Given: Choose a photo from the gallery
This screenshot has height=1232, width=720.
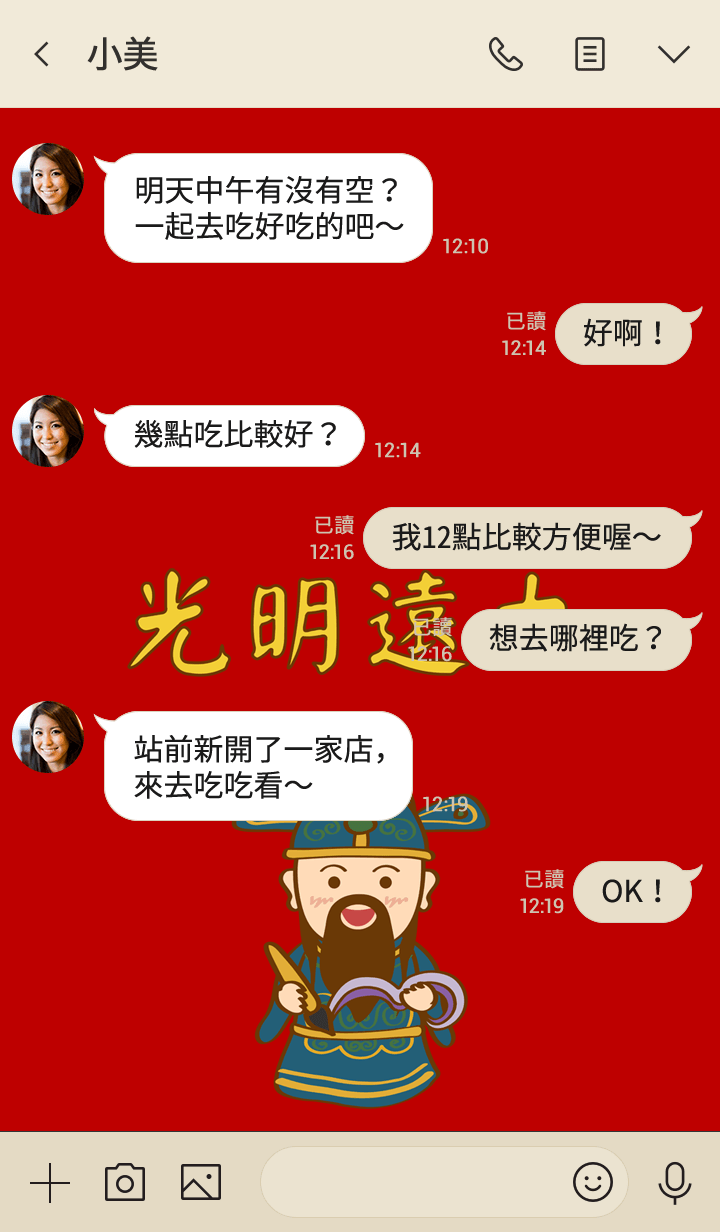Looking at the screenshot, I should [x=201, y=1183].
